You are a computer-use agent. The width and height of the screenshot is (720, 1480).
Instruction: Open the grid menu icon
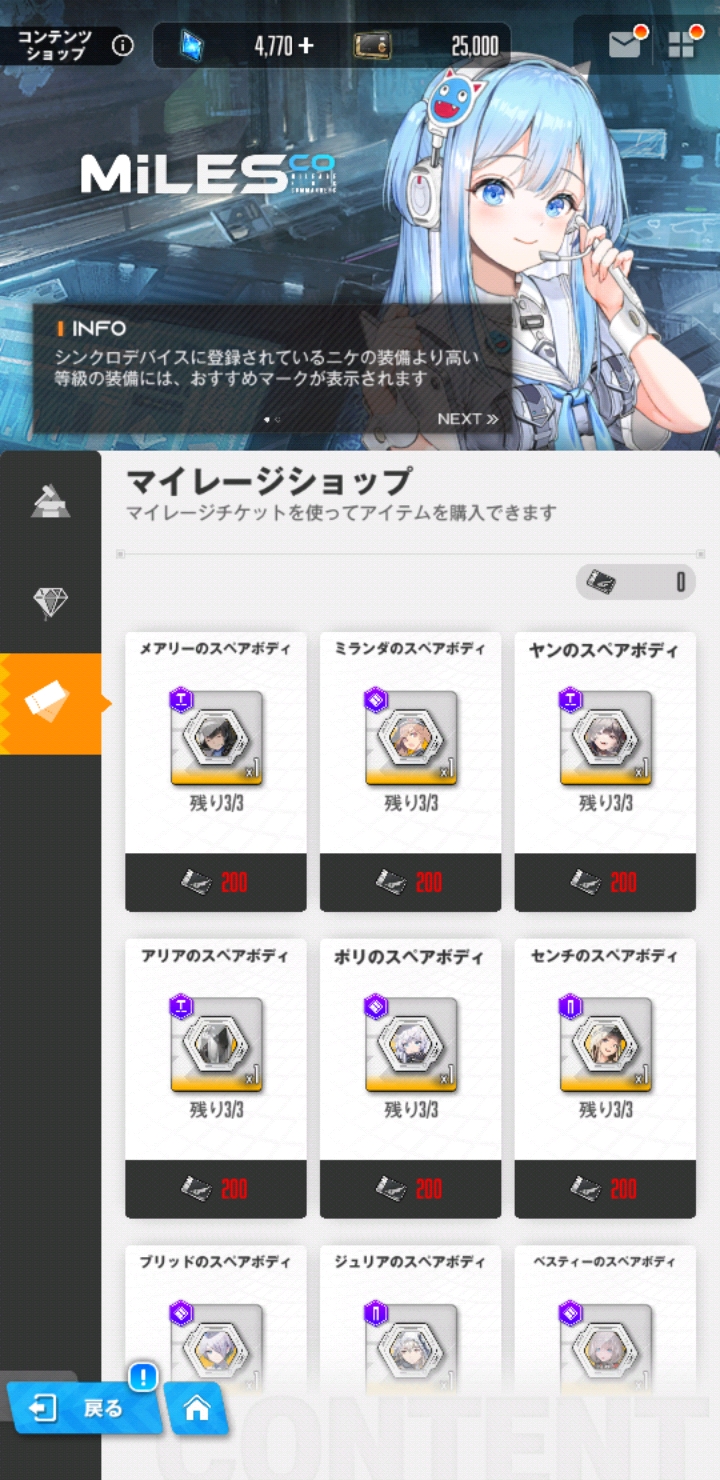pyautogui.click(x=682, y=45)
